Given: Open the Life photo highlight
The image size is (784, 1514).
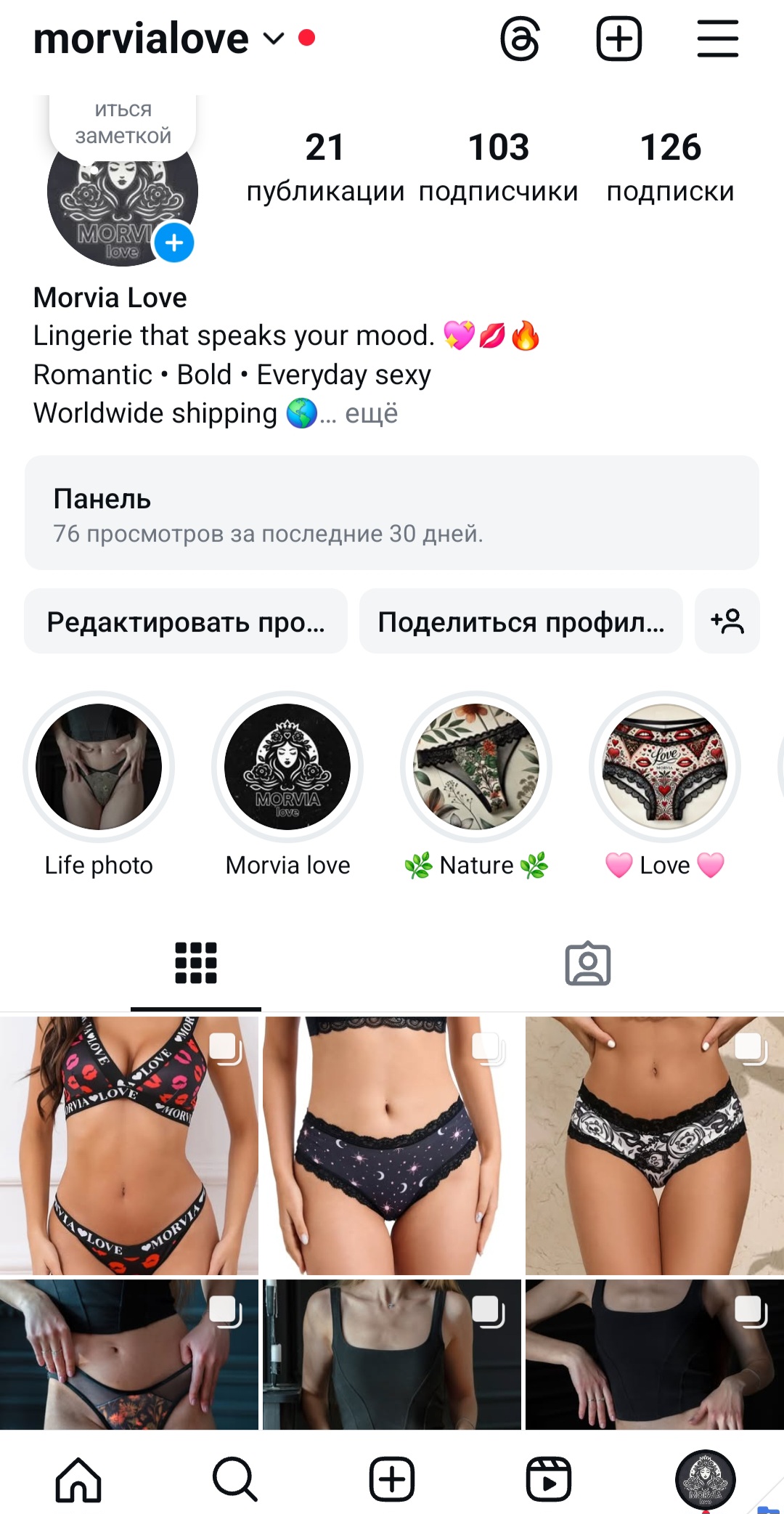Looking at the screenshot, I should [99, 768].
